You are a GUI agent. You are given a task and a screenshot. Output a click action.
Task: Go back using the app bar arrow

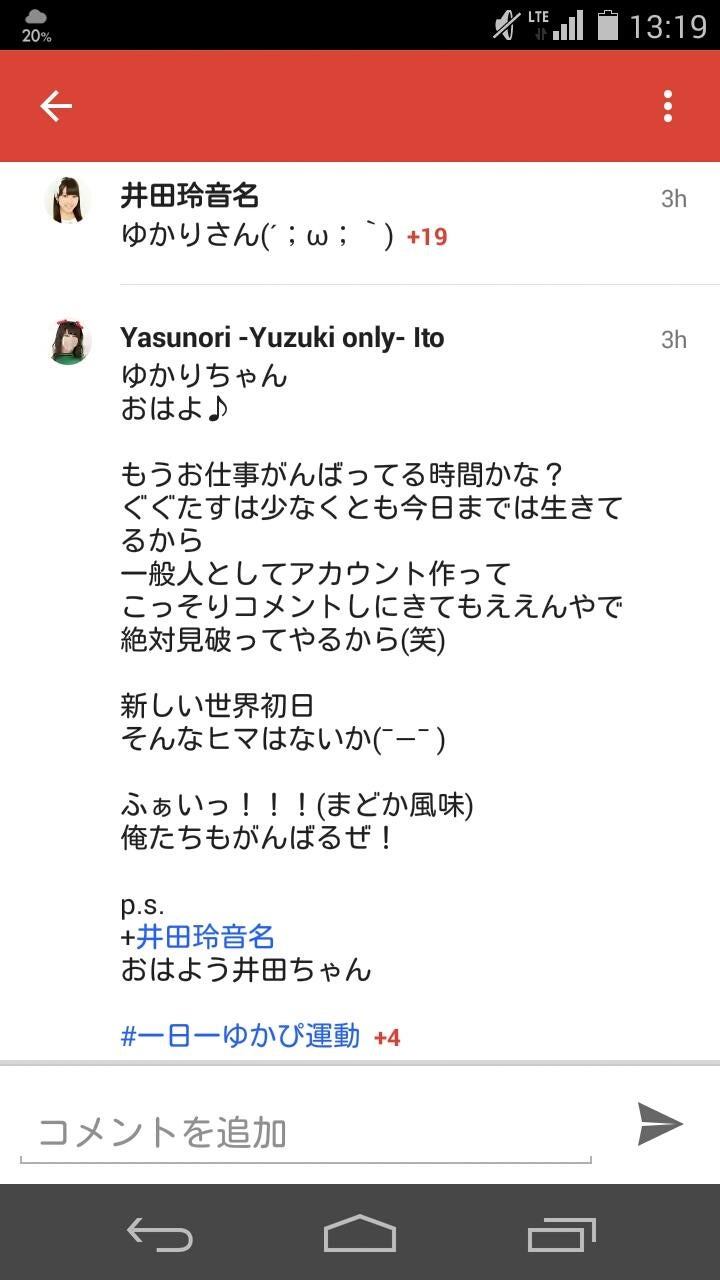pyautogui.click(x=56, y=106)
